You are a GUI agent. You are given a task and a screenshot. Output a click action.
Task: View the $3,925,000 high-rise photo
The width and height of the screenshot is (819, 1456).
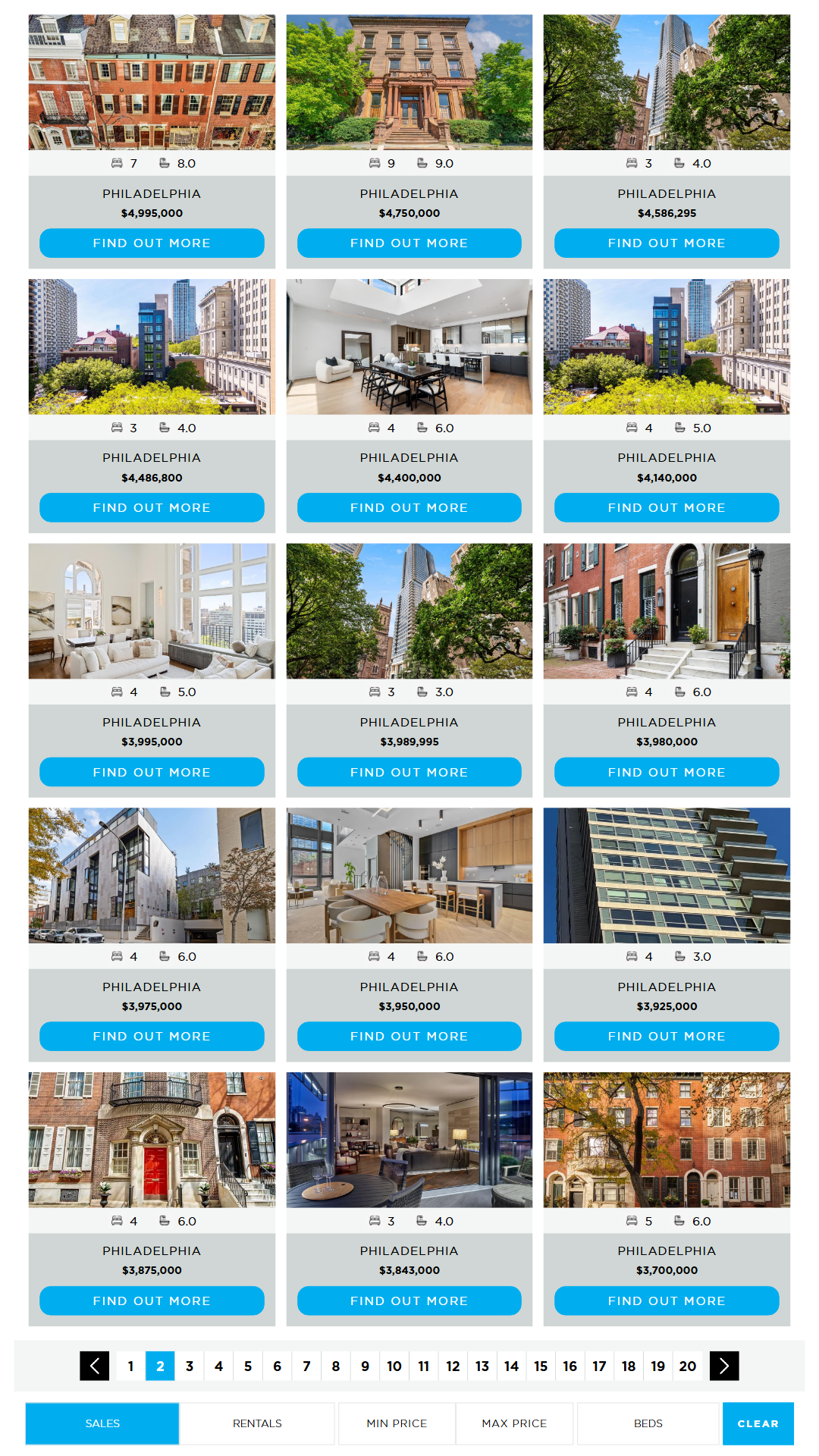pos(667,875)
